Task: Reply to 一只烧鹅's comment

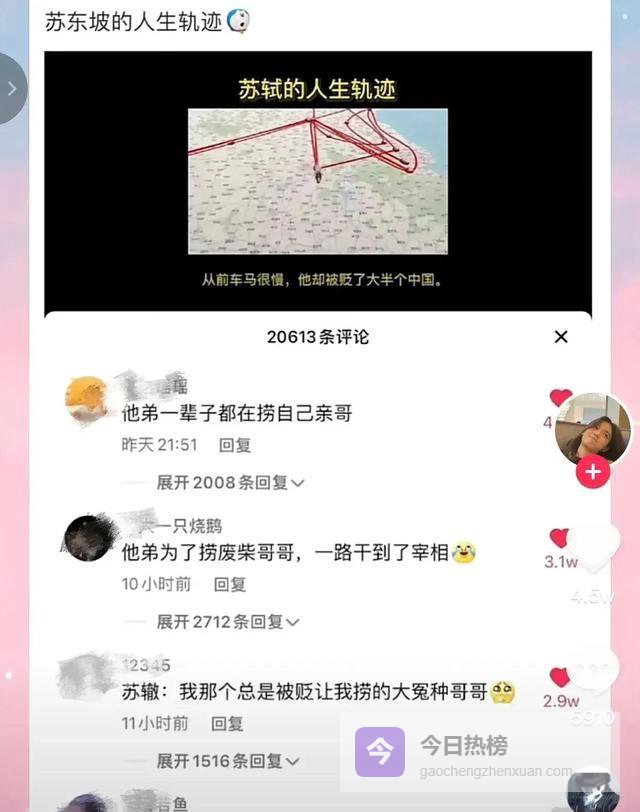Action: coord(230,584)
